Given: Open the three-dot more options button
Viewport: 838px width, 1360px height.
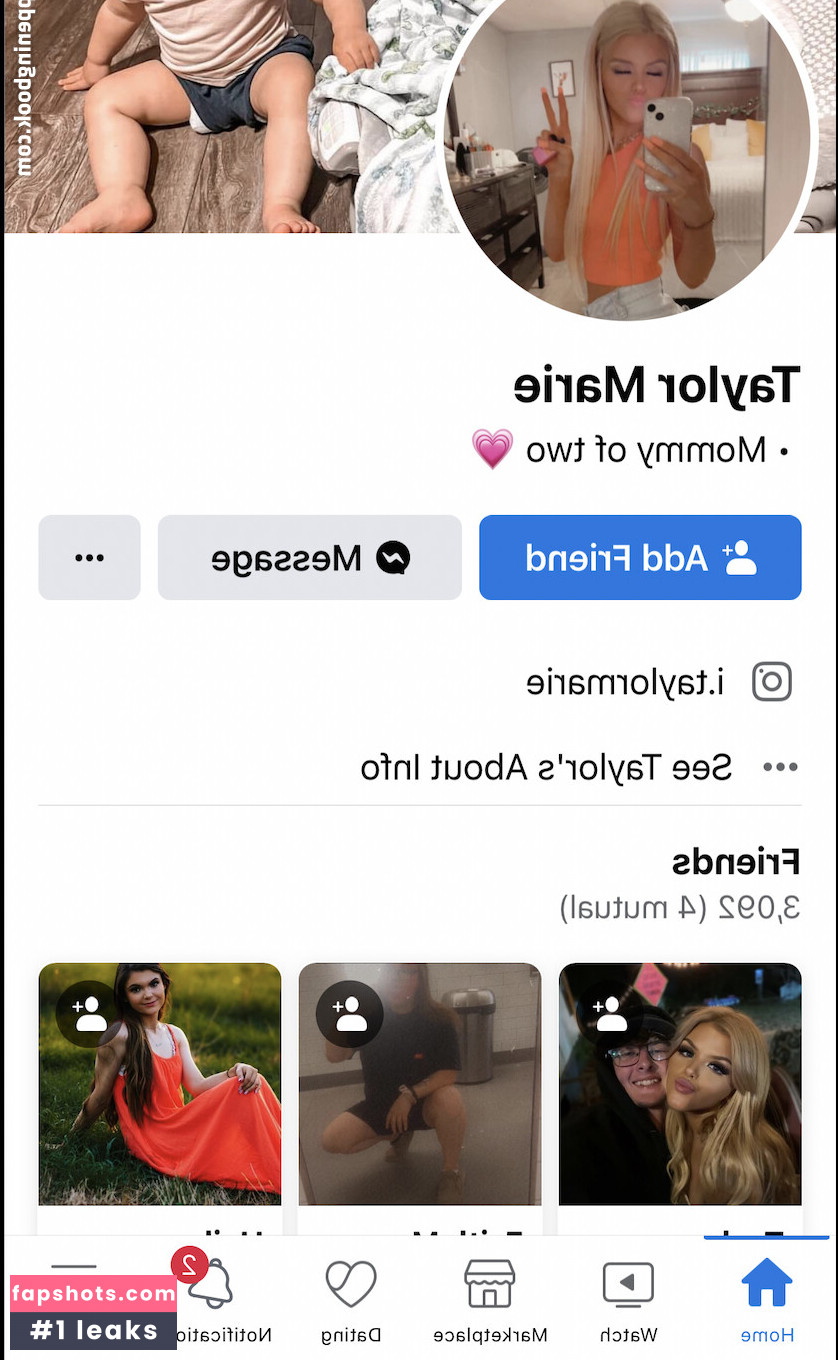Looking at the screenshot, I should (x=89, y=558).
